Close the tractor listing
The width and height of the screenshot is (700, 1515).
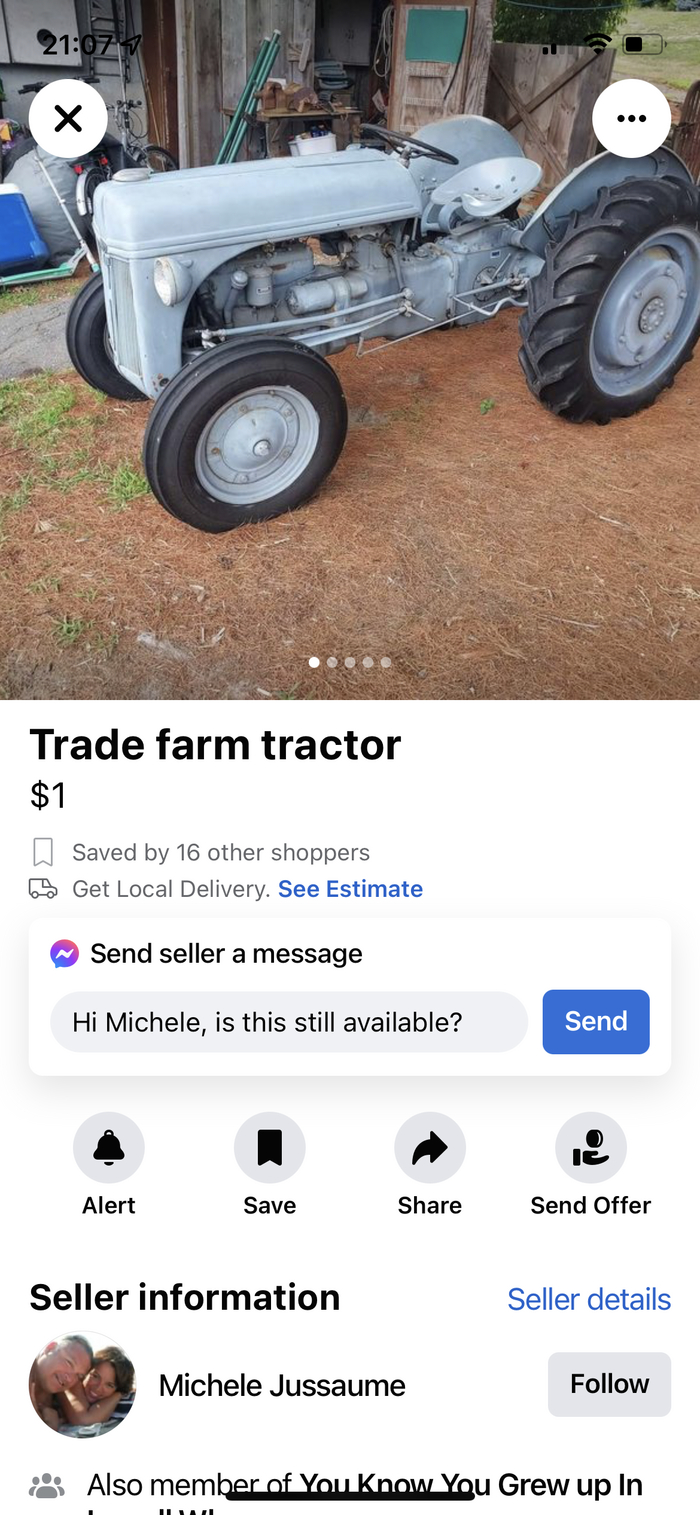(x=68, y=119)
